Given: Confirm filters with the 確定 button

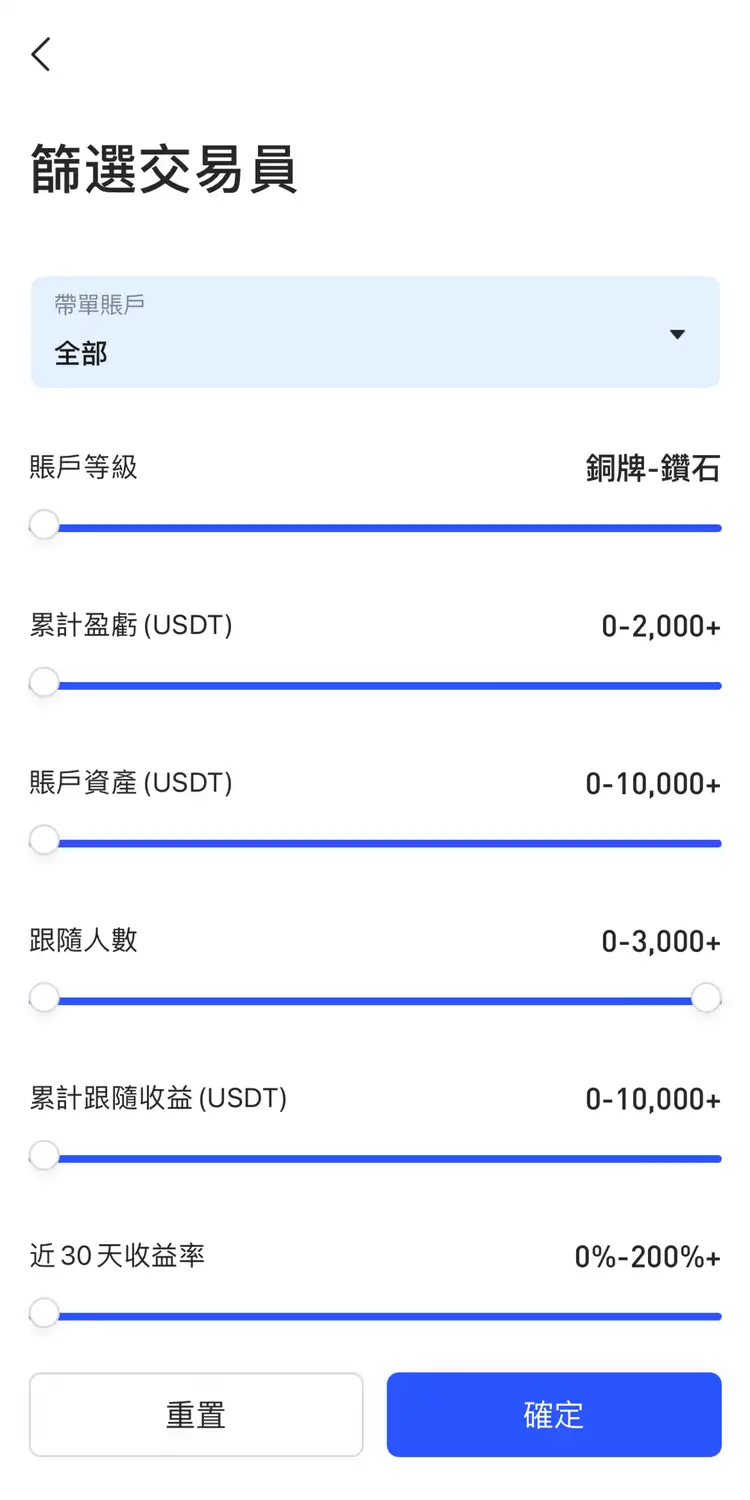Looking at the screenshot, I should pos(554,1414).
